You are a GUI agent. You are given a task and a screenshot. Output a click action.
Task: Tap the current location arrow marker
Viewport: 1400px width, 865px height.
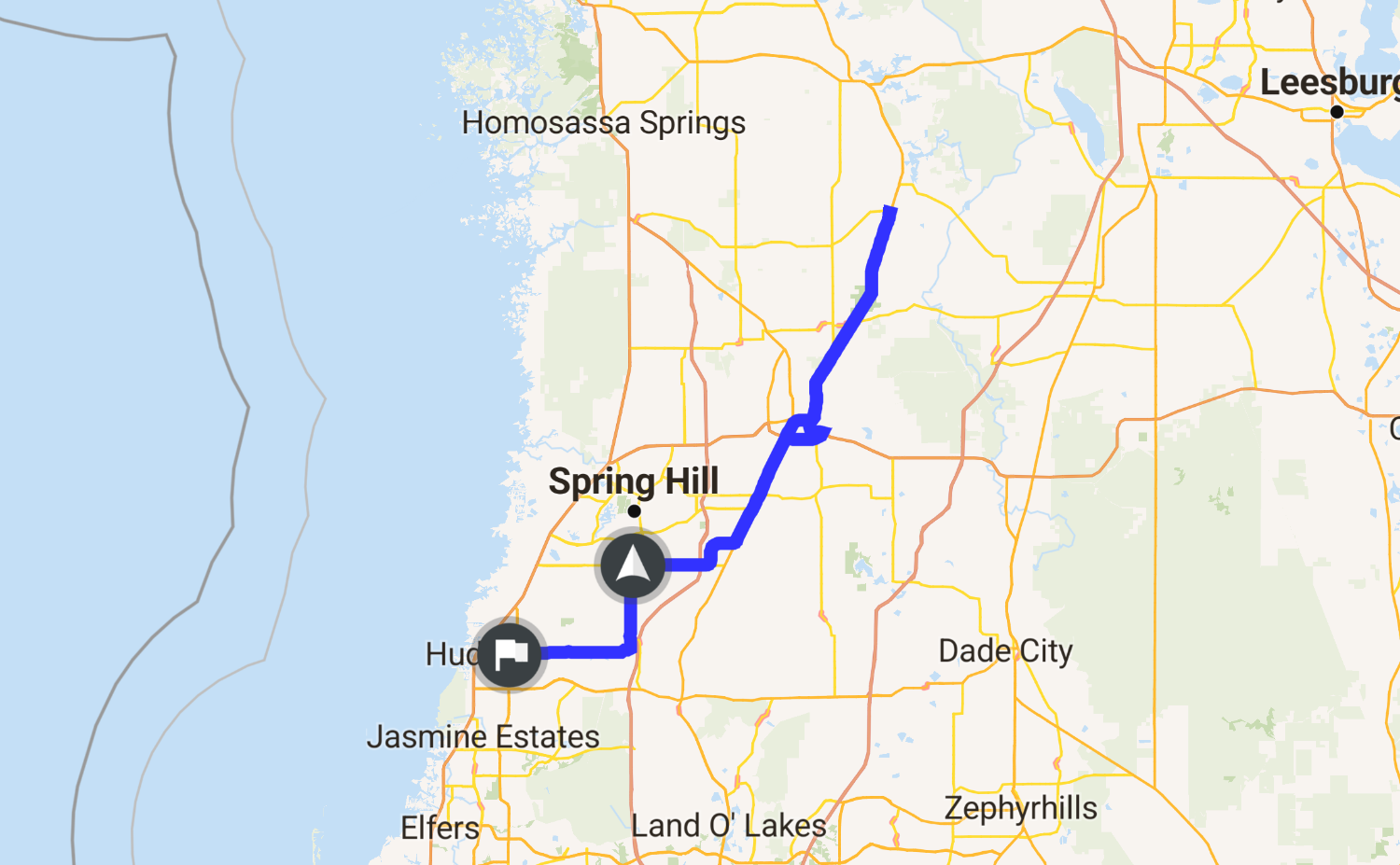(x=633, y=565)
